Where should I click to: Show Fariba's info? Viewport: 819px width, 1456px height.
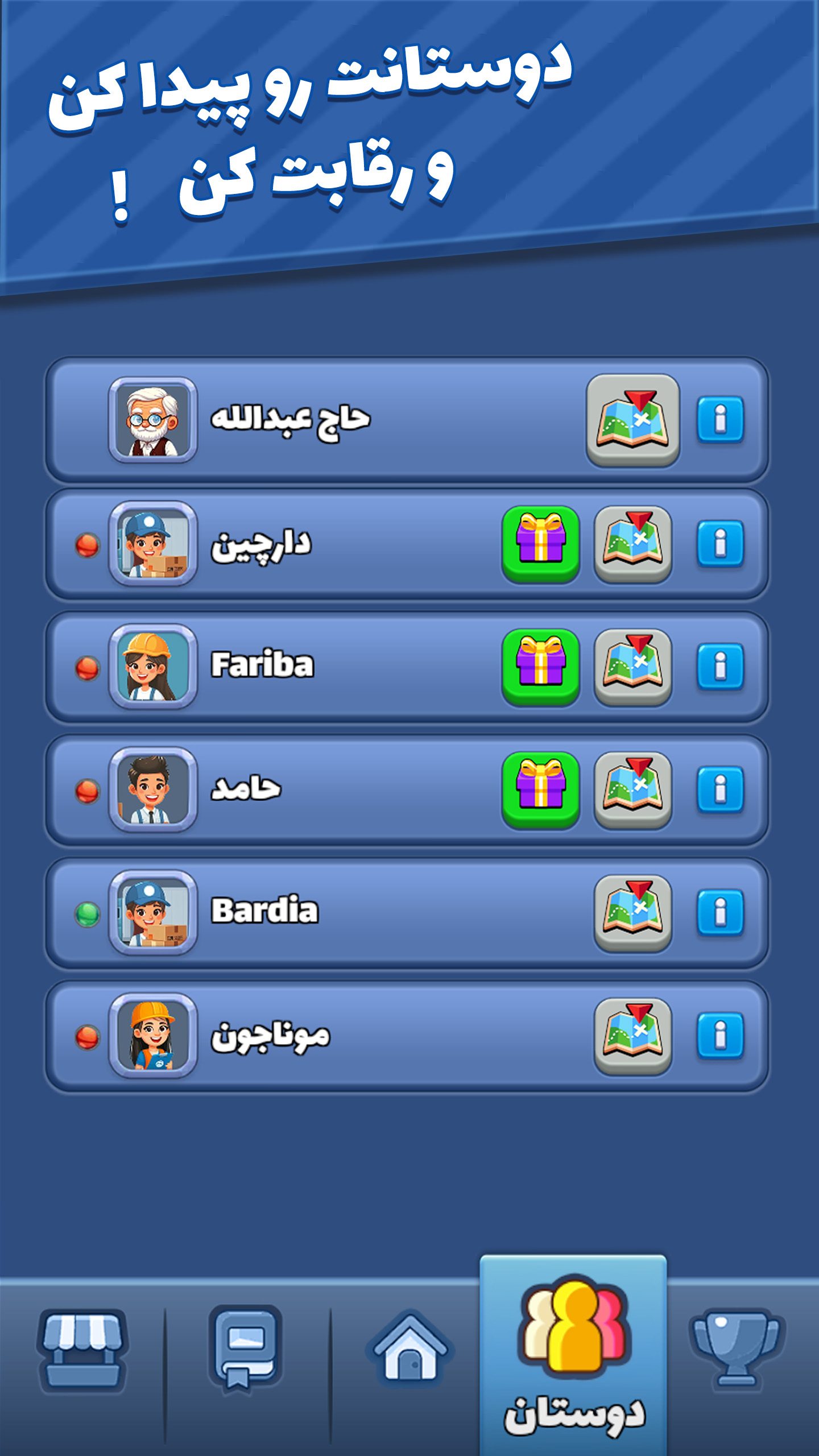[720, 667]
